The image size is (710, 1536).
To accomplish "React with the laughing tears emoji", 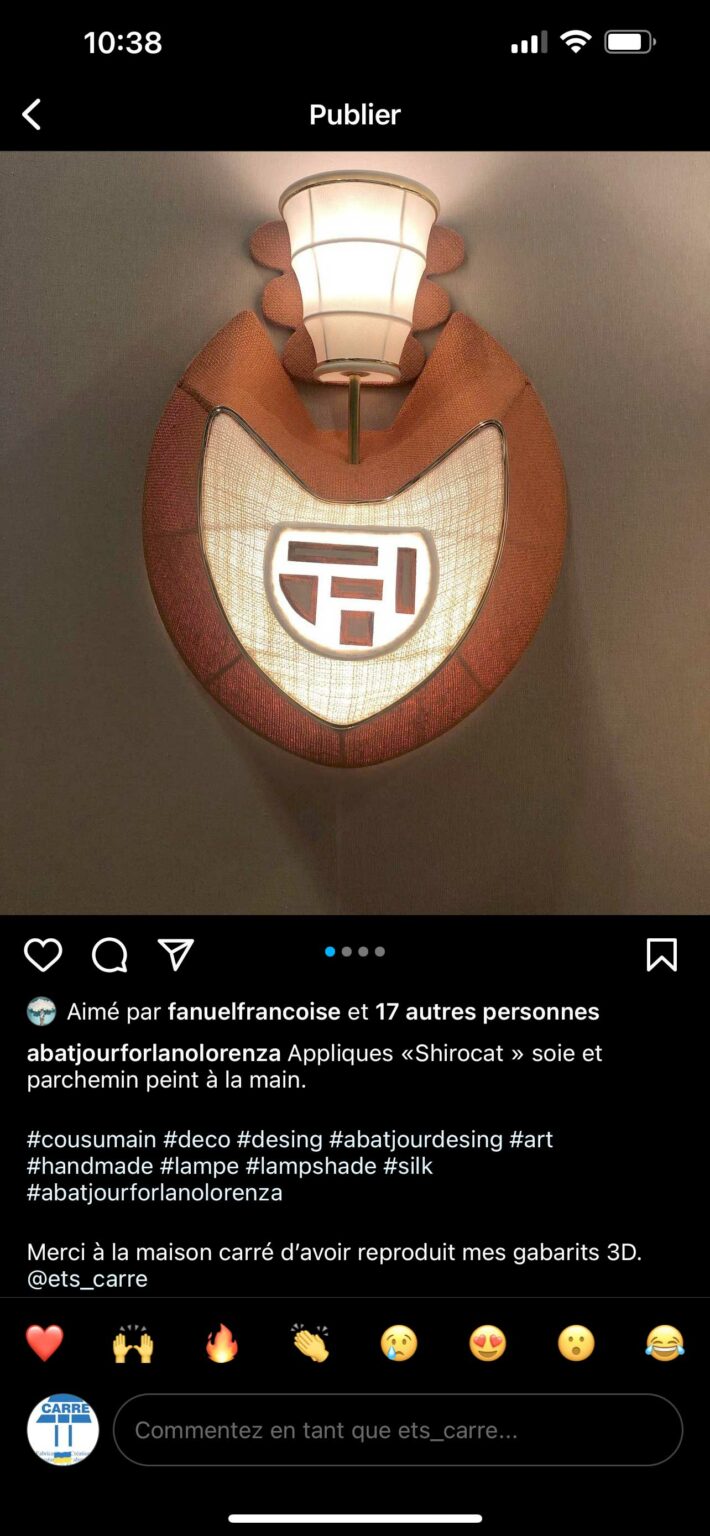I will (x=665, y=1343).
